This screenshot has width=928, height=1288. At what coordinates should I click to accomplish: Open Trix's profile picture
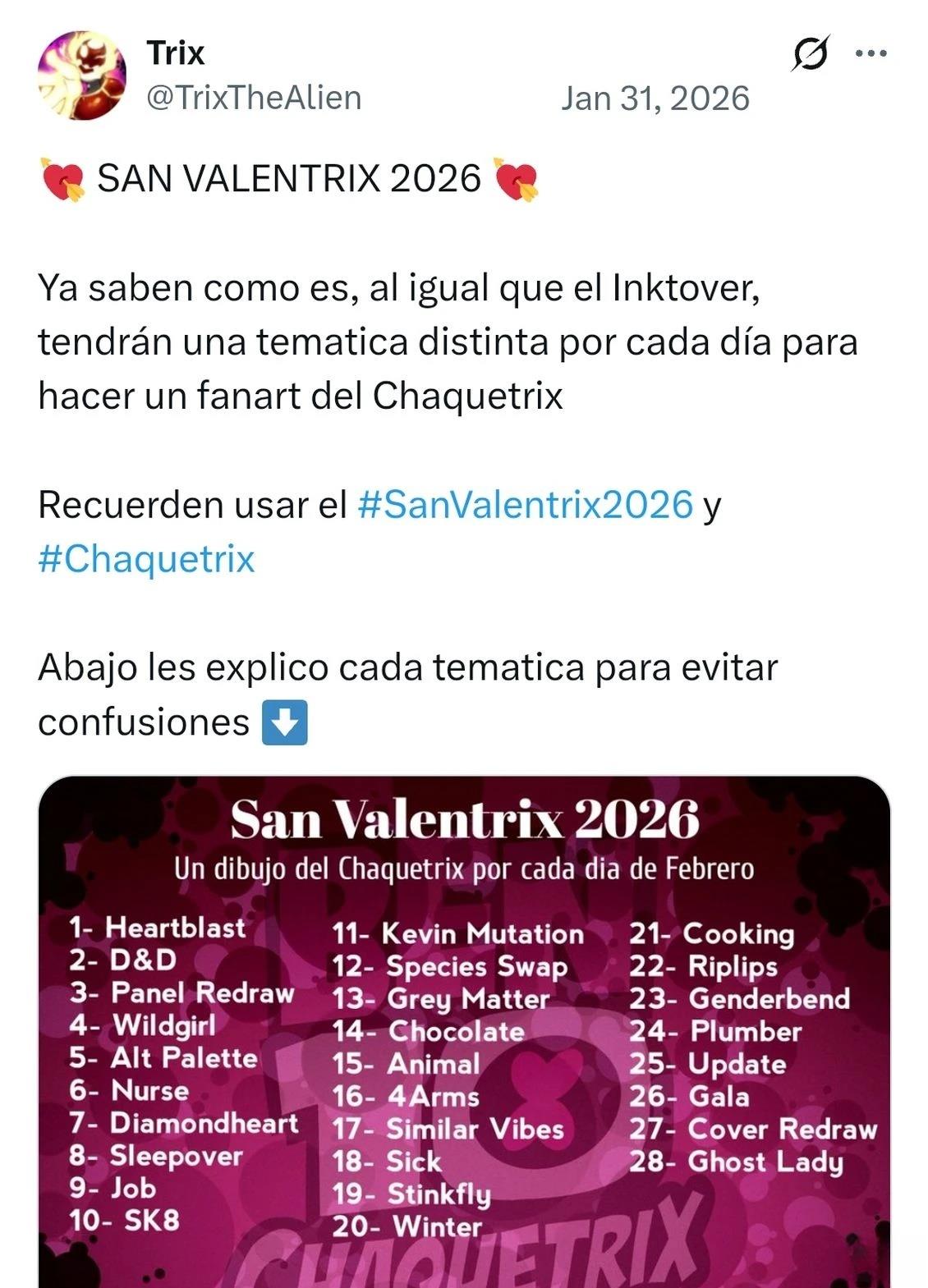(x=81, y=76)
